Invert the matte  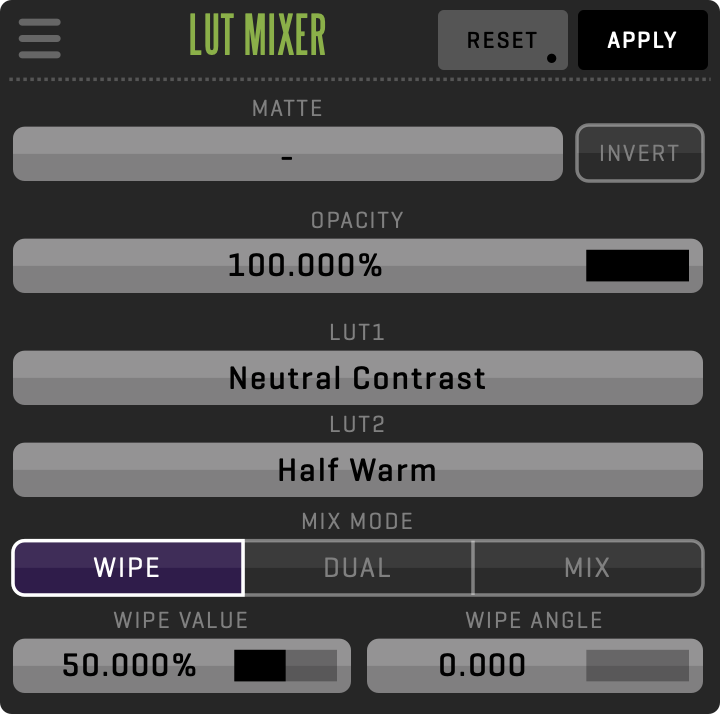(639, 154)
